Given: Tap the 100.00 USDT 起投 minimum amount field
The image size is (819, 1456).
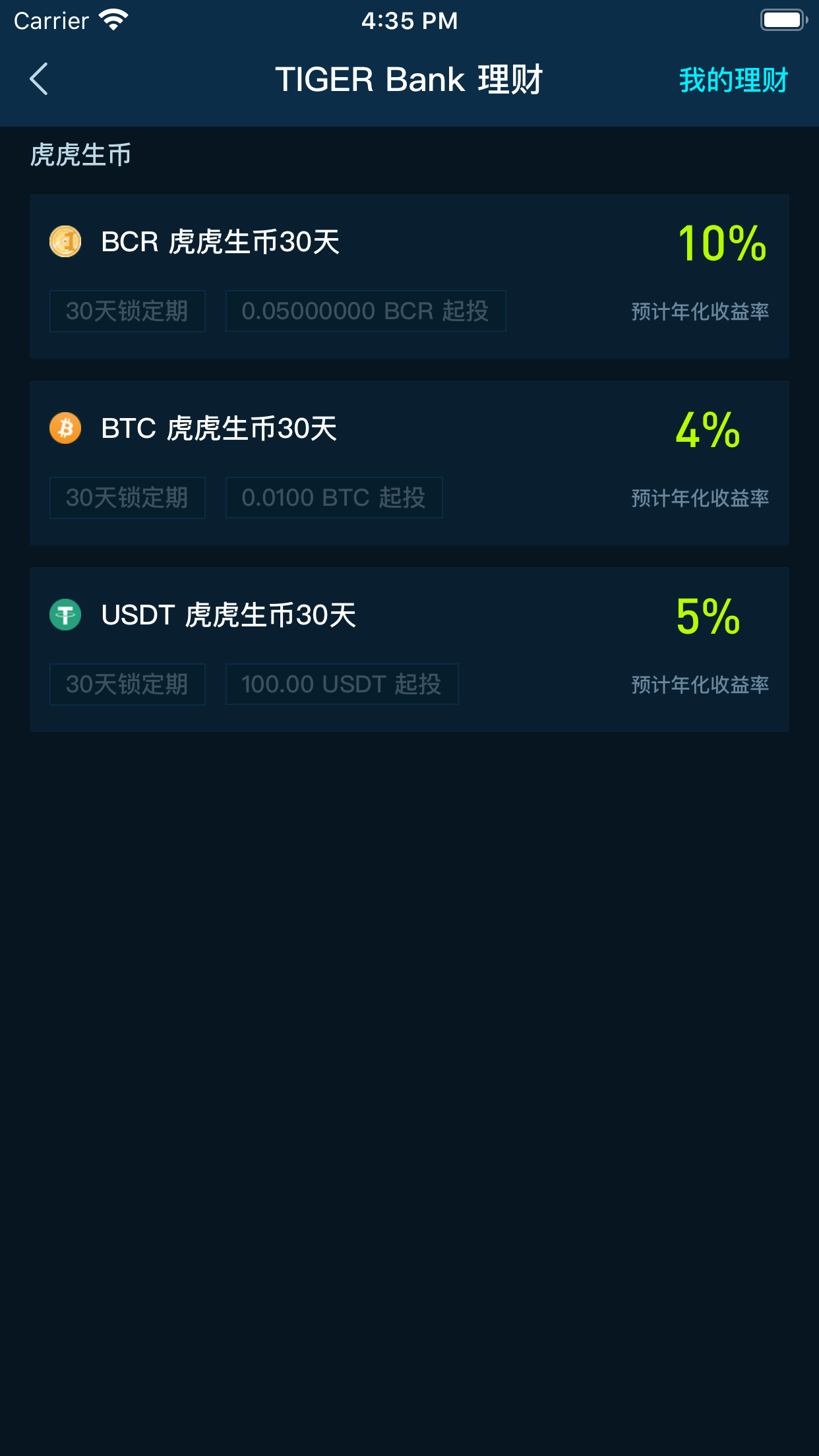Looking at the screenshot, I should 342,684.
